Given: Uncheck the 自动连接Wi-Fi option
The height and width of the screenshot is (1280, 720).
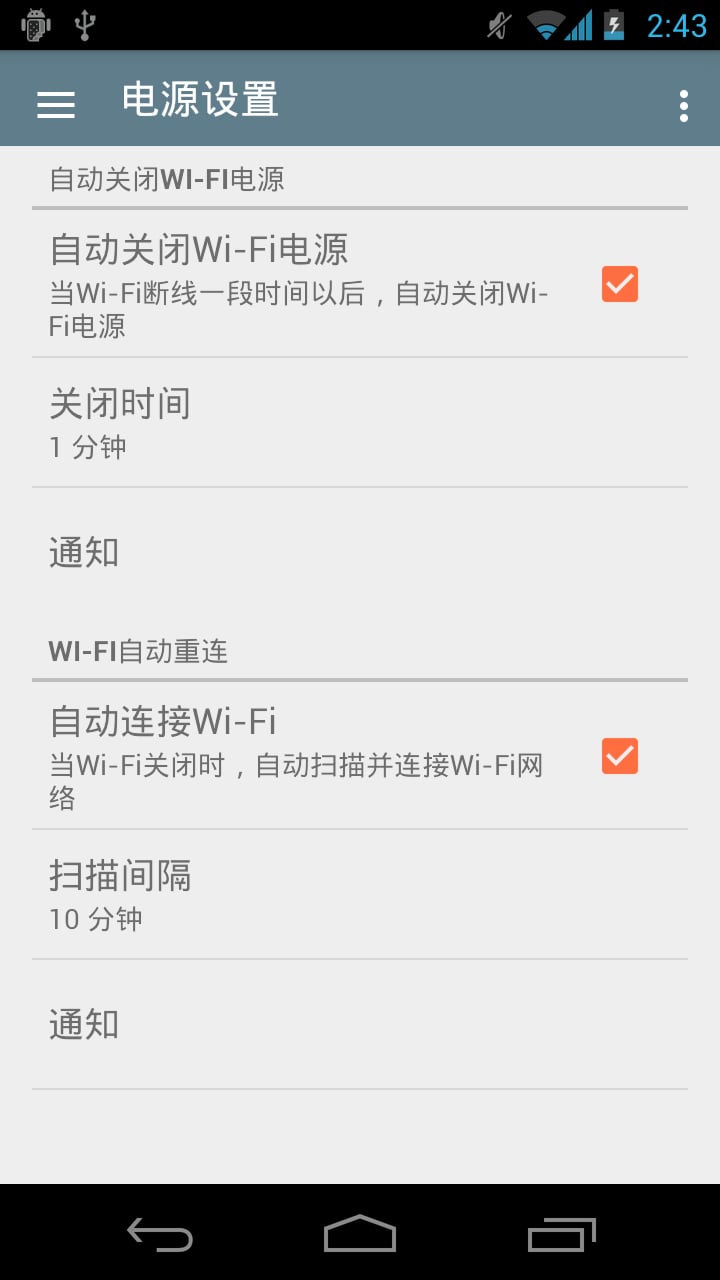Looking at the screenshot, I should 619,757.
